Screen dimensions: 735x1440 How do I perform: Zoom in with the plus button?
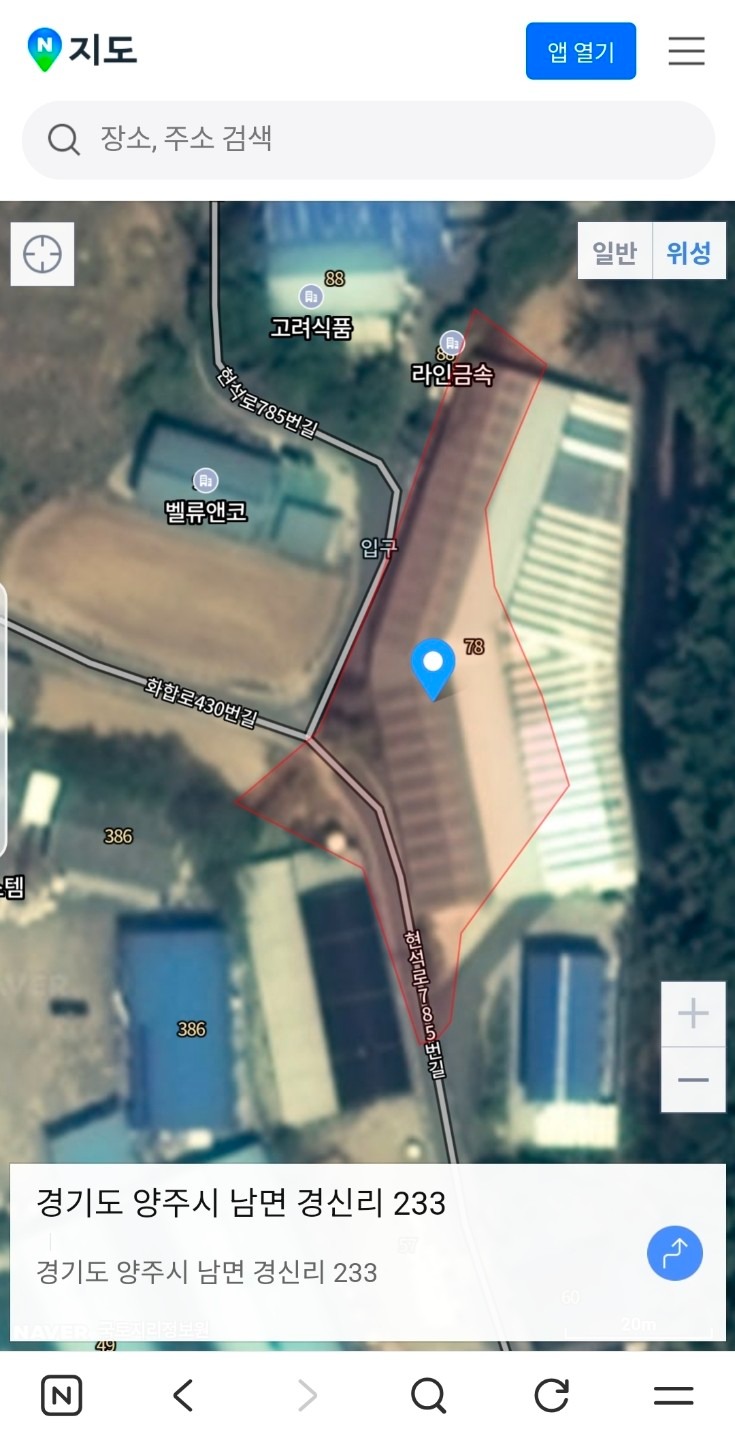[x=693, y=1014]
